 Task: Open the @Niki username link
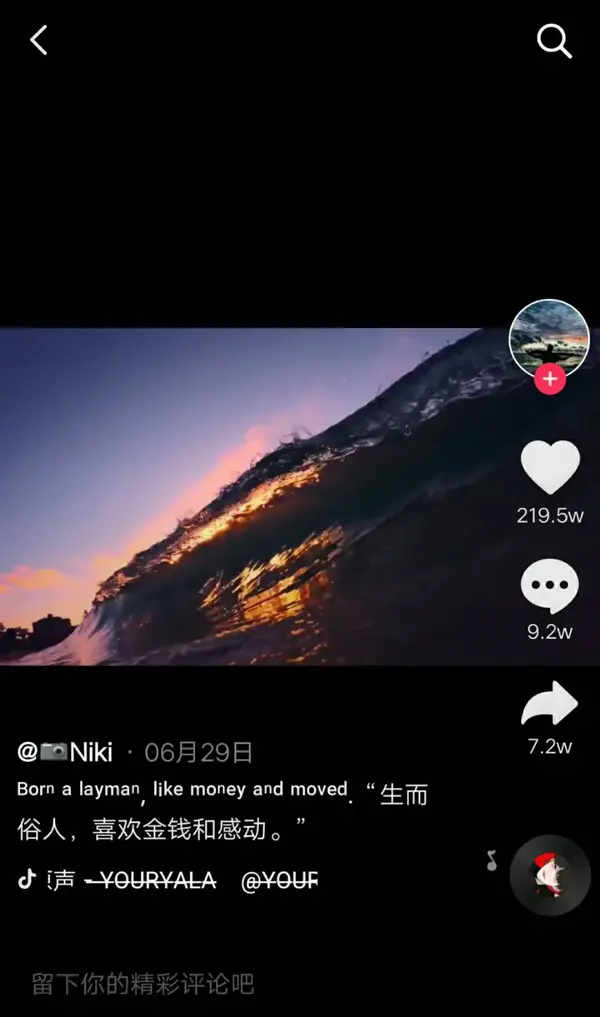coord(66,752)
